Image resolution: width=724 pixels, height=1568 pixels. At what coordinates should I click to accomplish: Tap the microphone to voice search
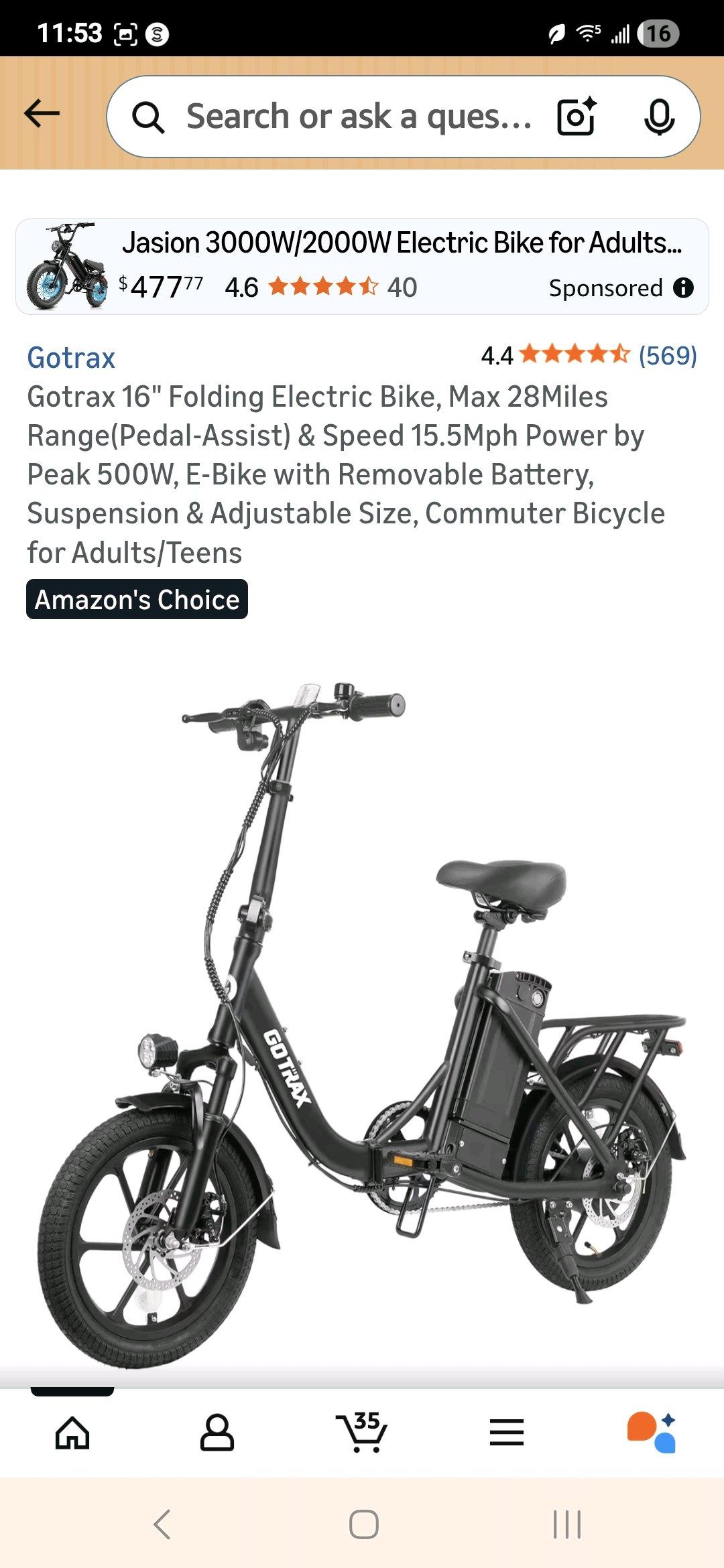point(658,115)
